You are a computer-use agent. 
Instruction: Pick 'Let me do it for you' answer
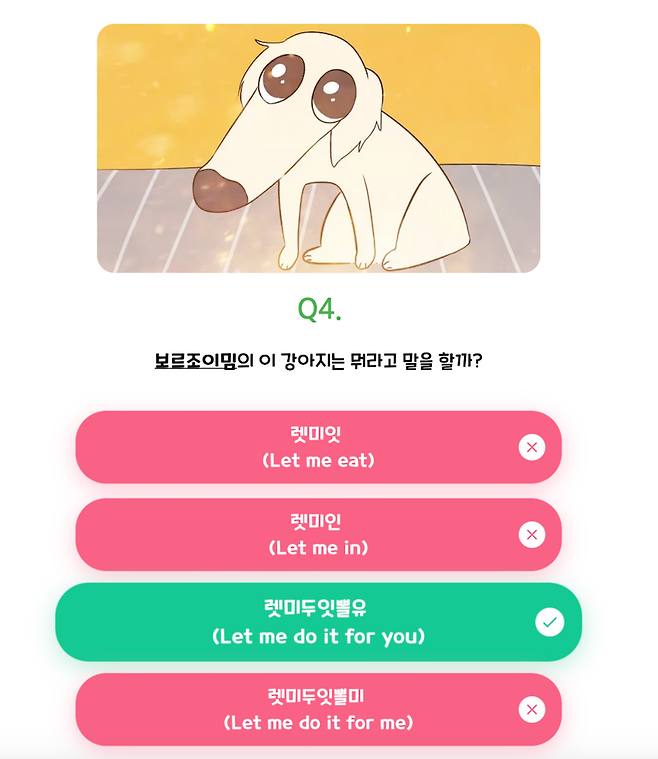click(318, 622)
